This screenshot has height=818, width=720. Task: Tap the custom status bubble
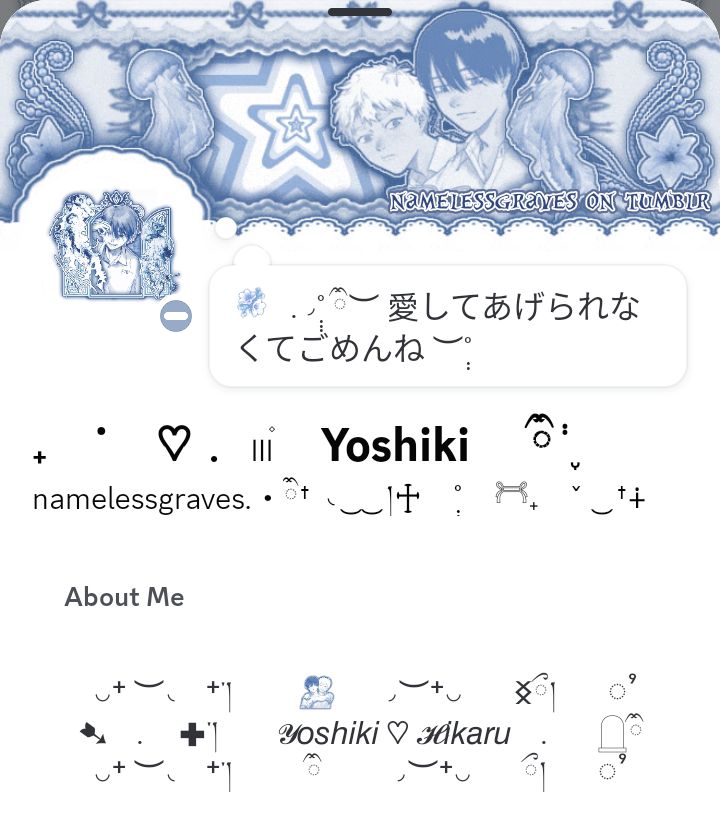pos(447,326)
